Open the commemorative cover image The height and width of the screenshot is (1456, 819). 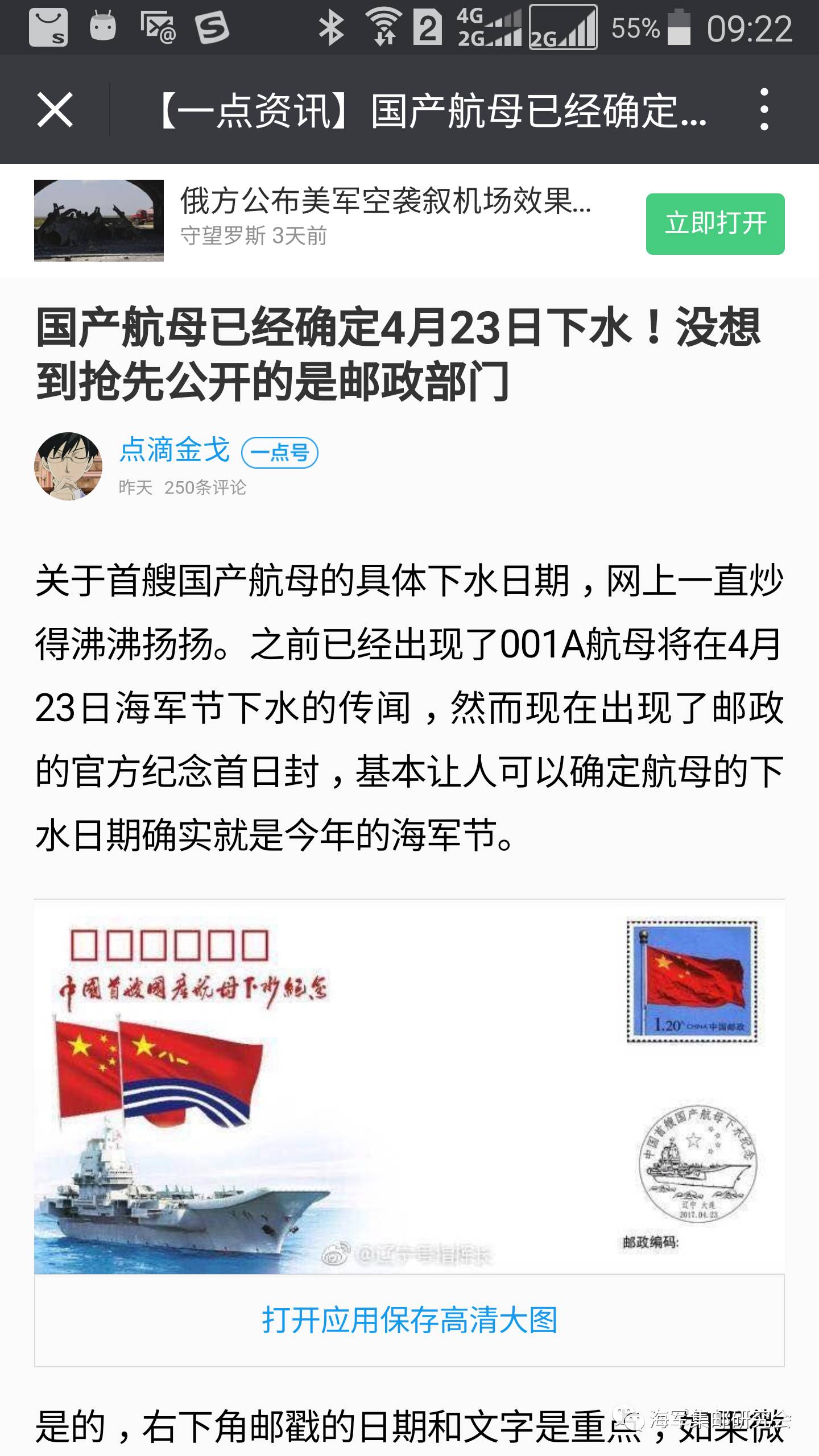(409, 1087)
